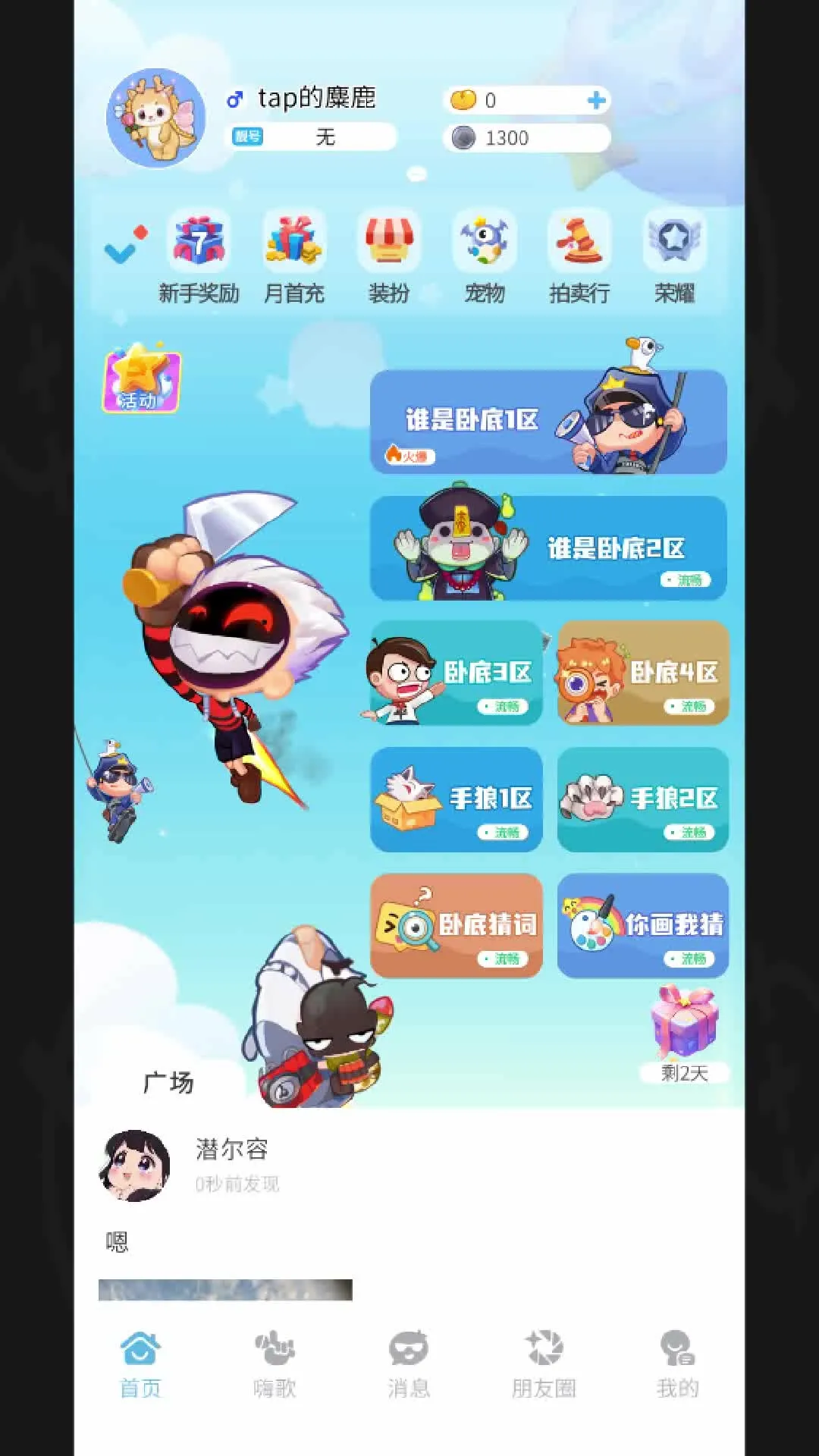819x1456 pixels.
Task: Open the 活动 events star badge
Action: [141, 379]
